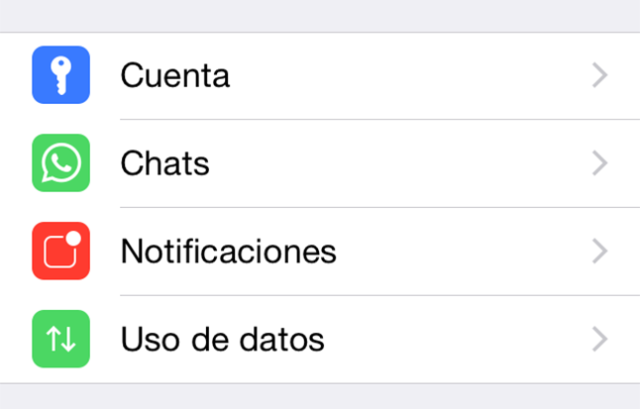
Task: Go to Chats settings
Action: (320, 163)
